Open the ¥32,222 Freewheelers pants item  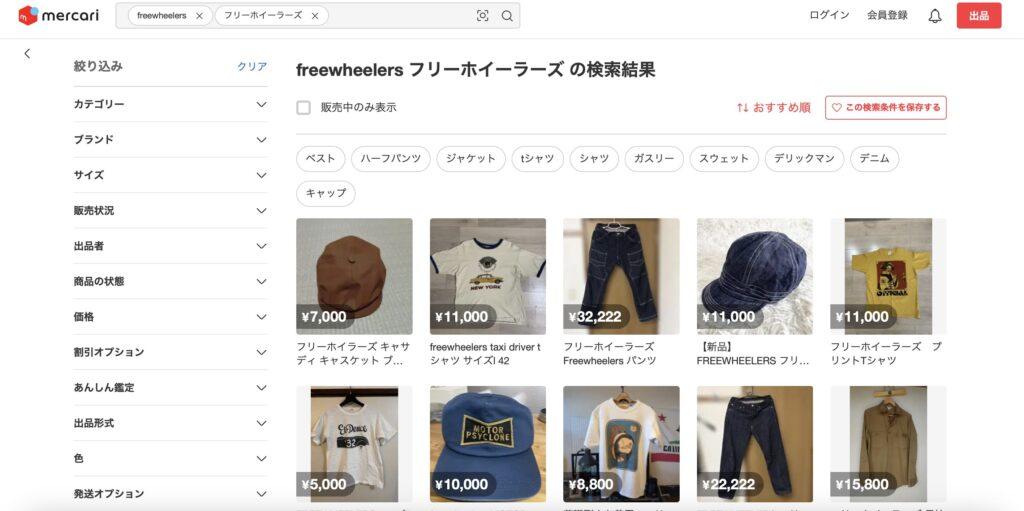(x=621, y=276)
